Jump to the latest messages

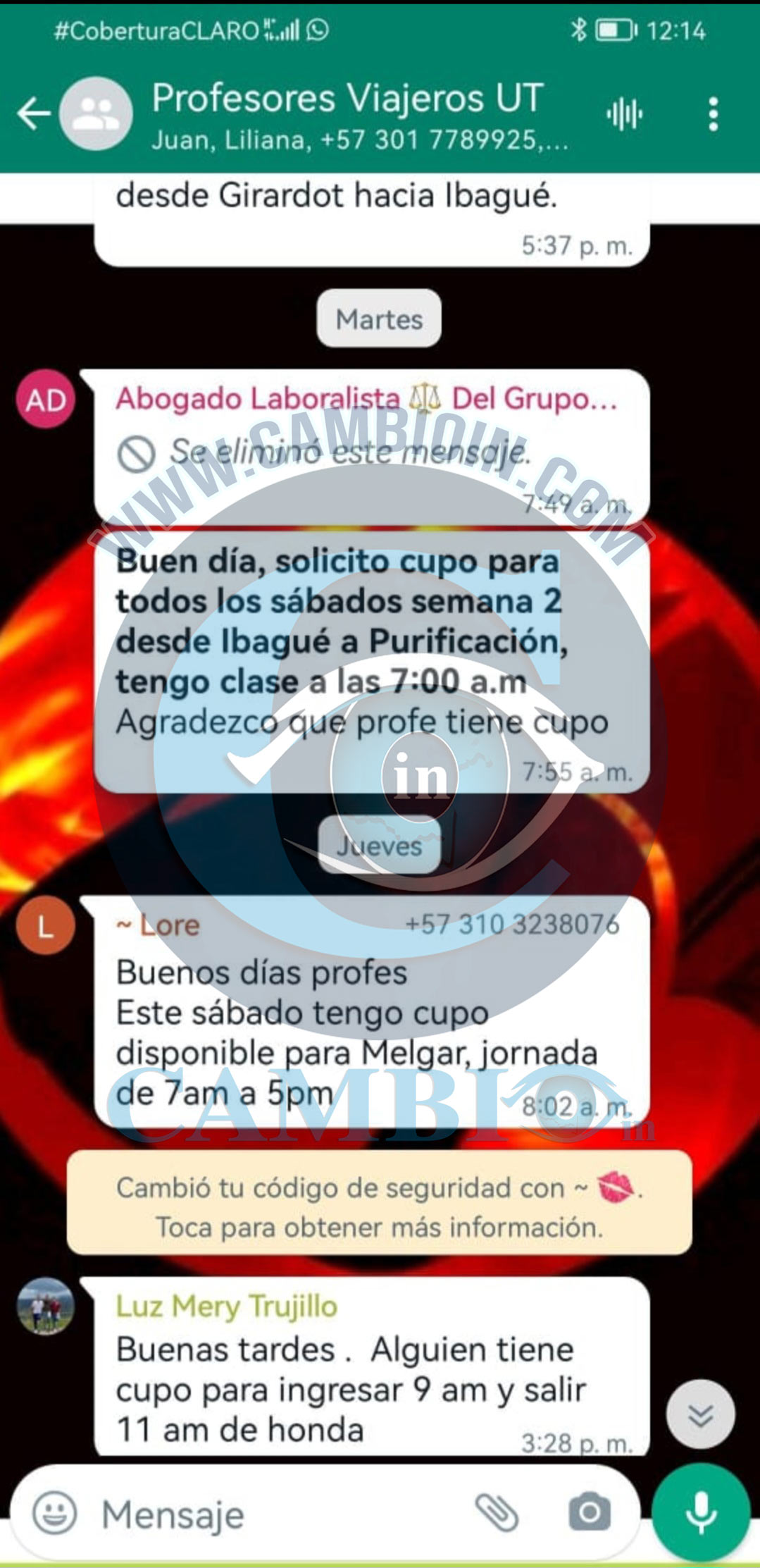click(700, 1415)
